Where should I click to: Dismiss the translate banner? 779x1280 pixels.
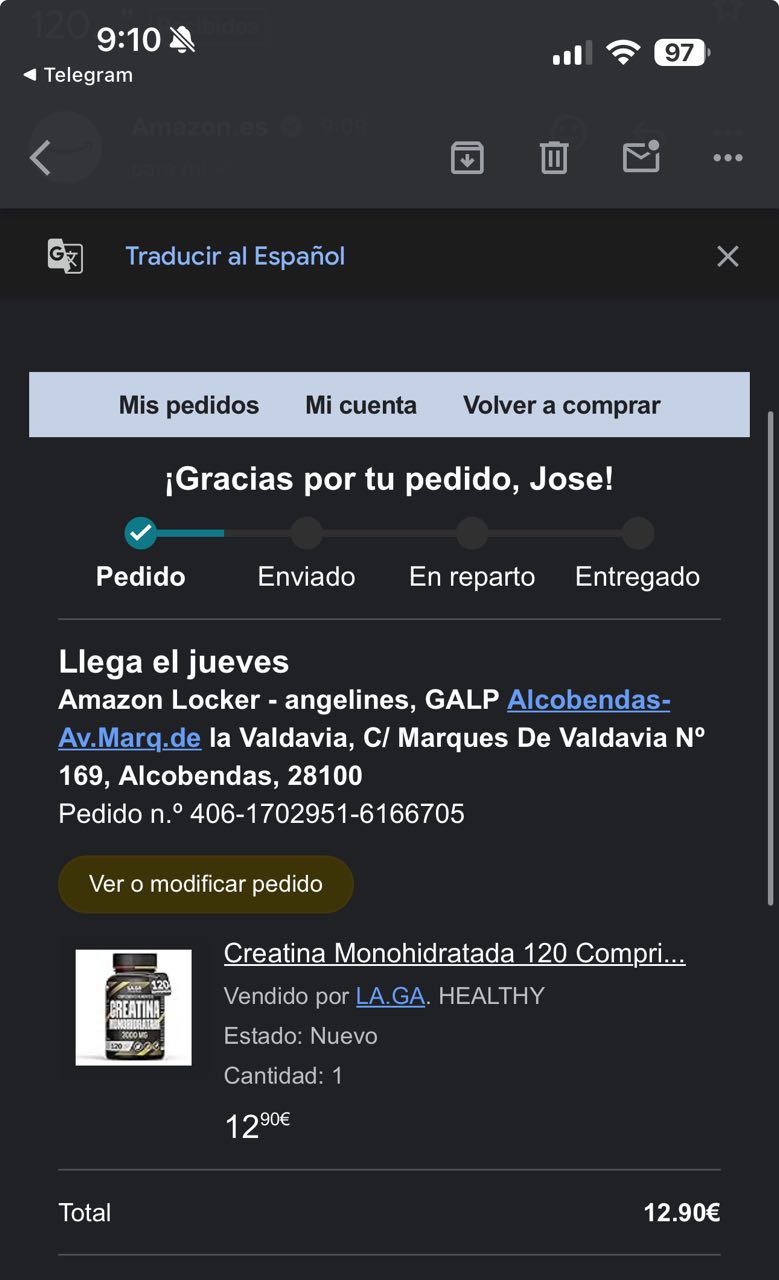click(x=727, y=257)
